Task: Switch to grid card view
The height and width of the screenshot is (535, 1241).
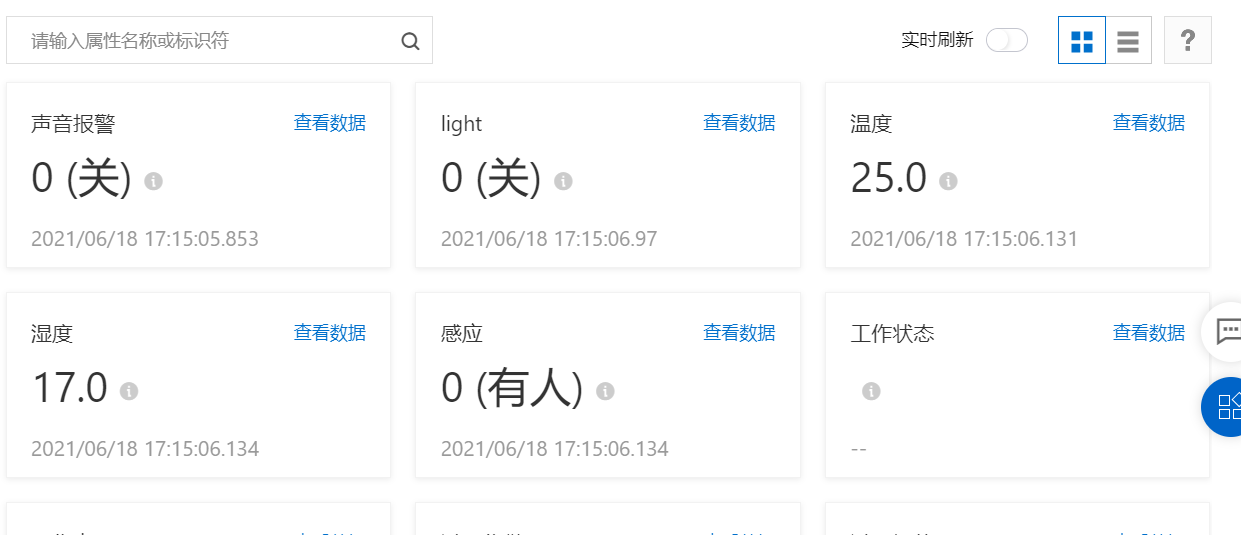Action: (x=1082, y=41)
